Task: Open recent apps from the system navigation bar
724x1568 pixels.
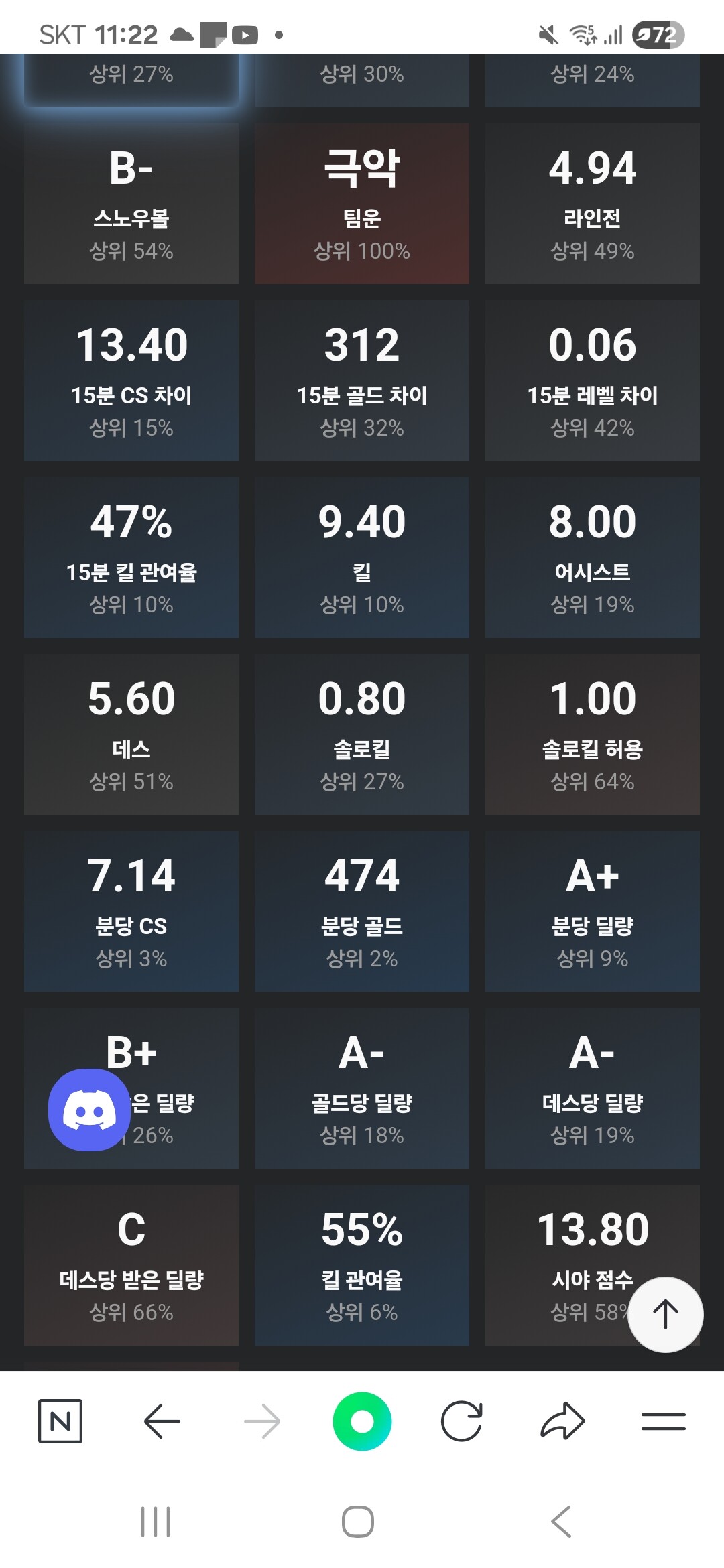Action: coord(156,1521)
